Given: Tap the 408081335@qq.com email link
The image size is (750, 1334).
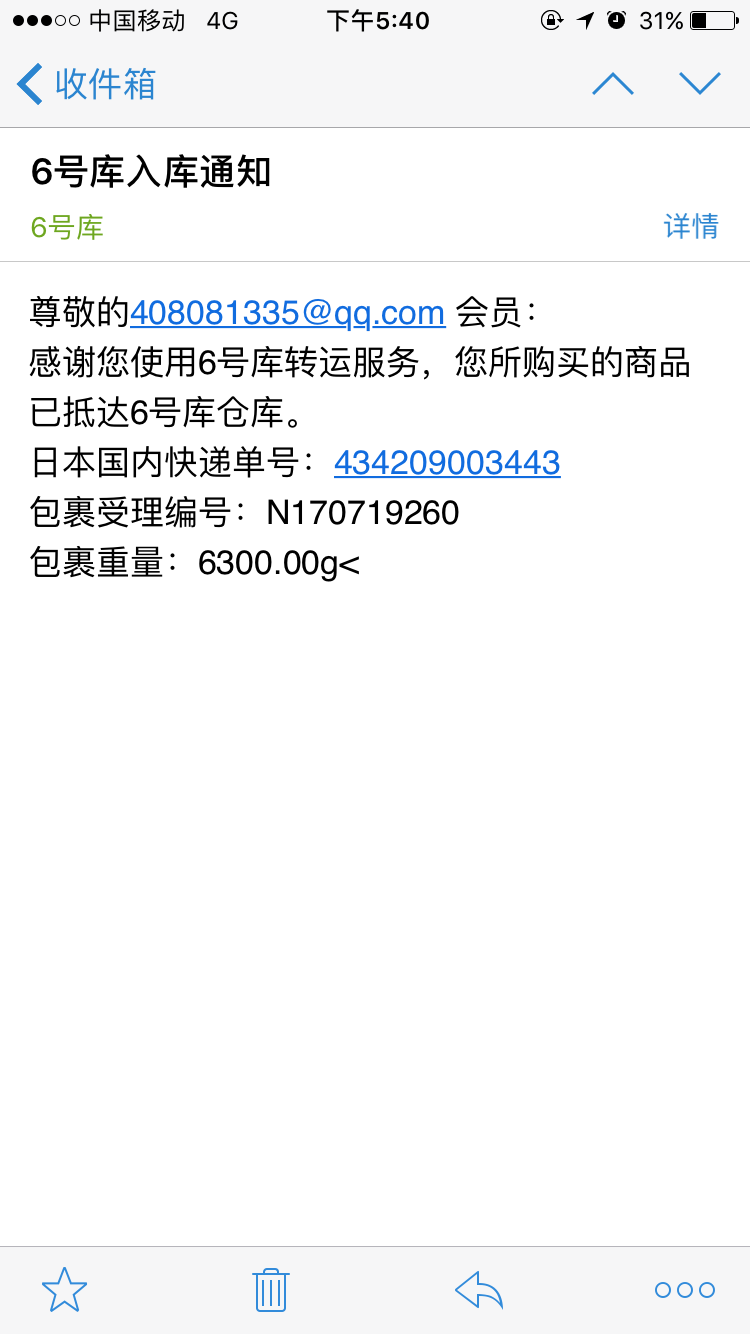Looking at the screenshot, I should tap(288, 313).
